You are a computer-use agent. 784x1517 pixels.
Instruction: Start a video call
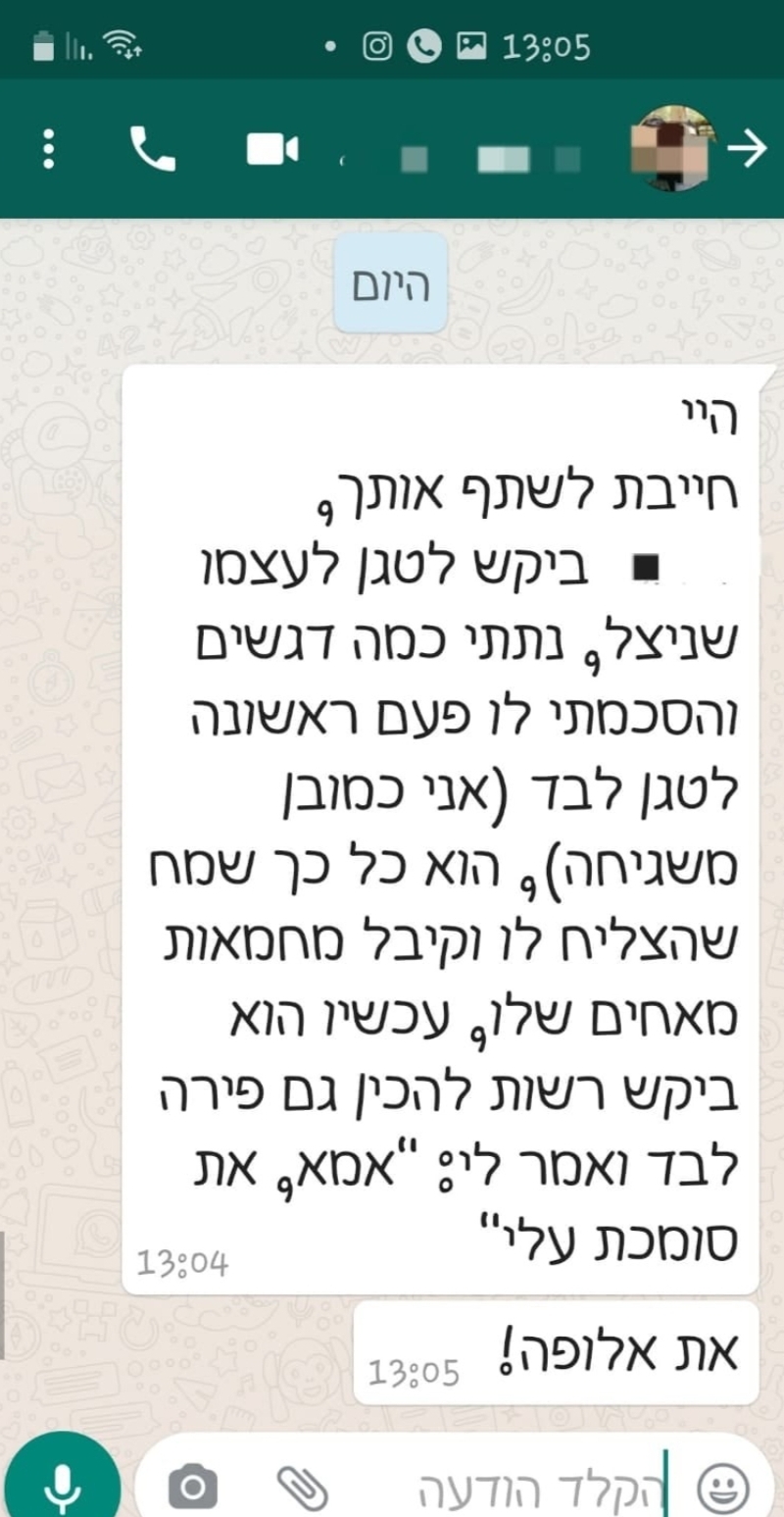(x=271, y=150)
